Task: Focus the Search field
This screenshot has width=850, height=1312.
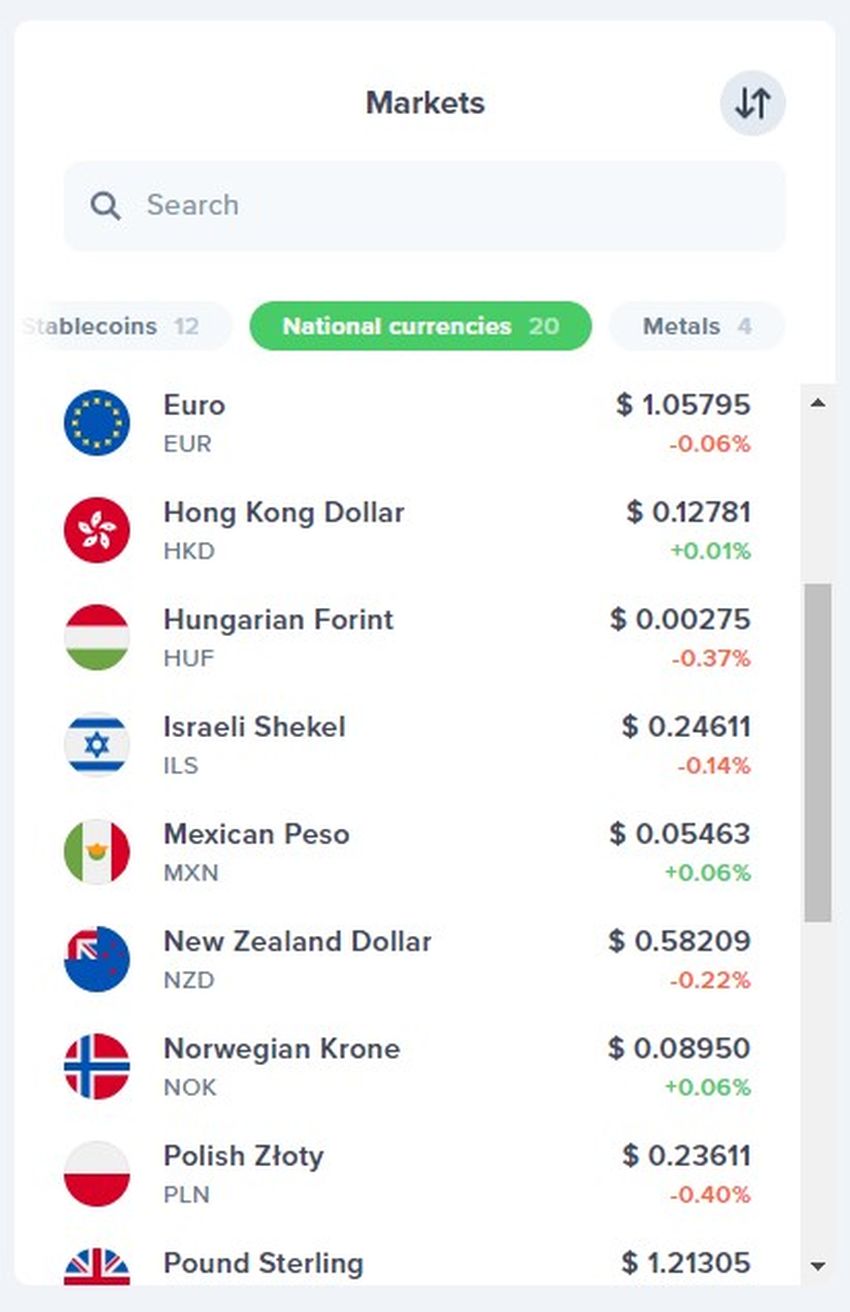Action: (x=425, y=206)
